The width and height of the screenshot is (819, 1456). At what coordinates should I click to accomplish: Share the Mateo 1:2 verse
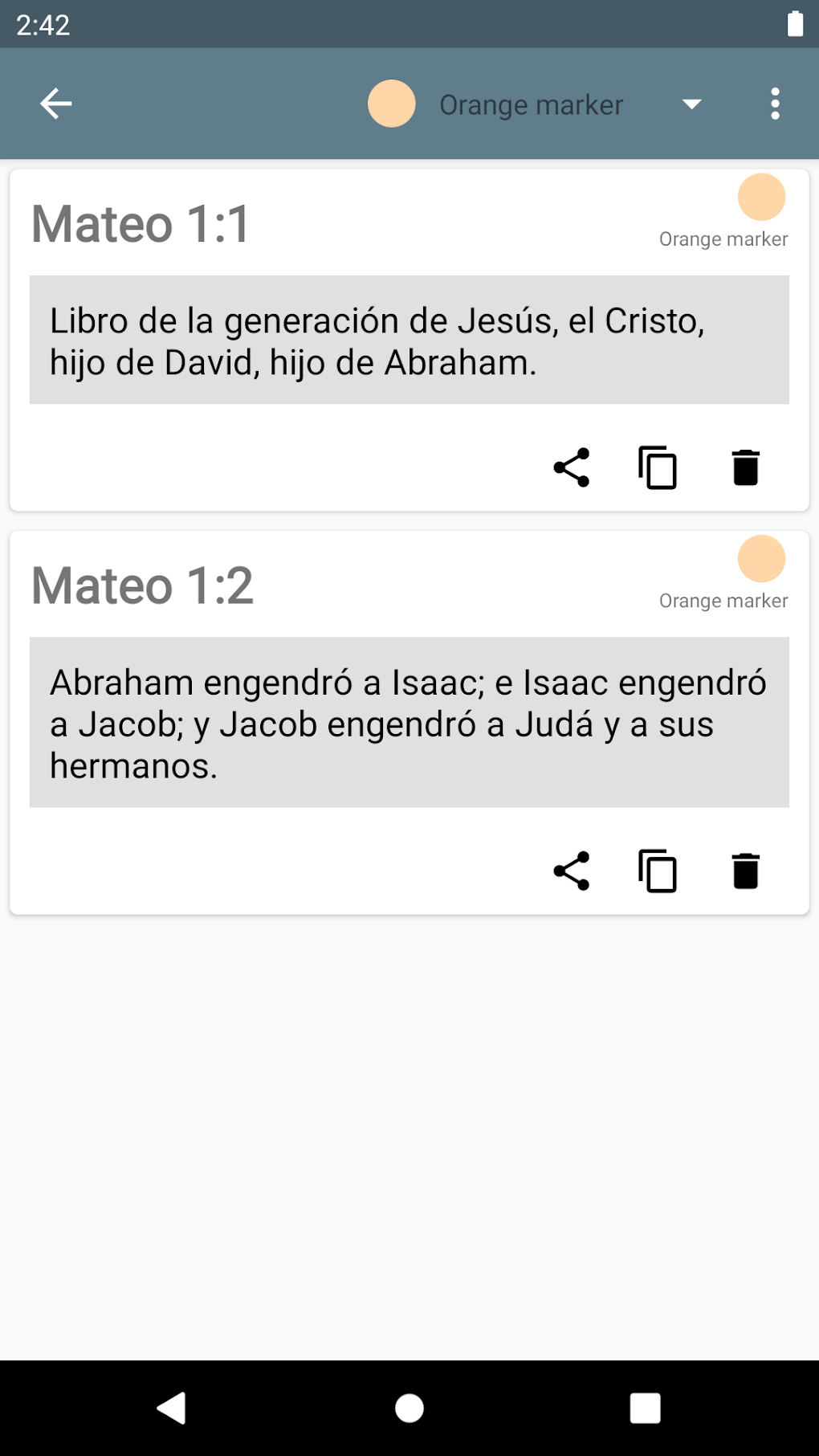[572, 871]
